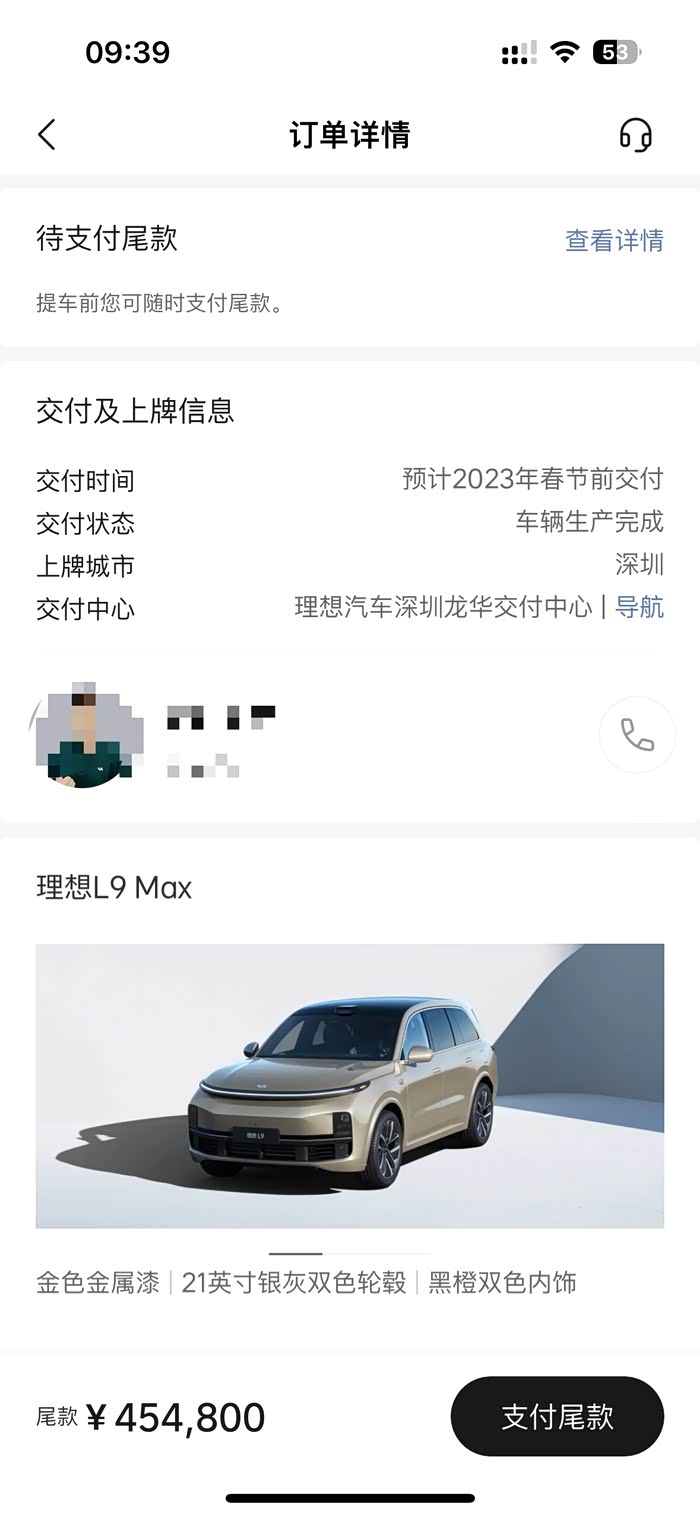Call the delivery specialist

point(637,735)
